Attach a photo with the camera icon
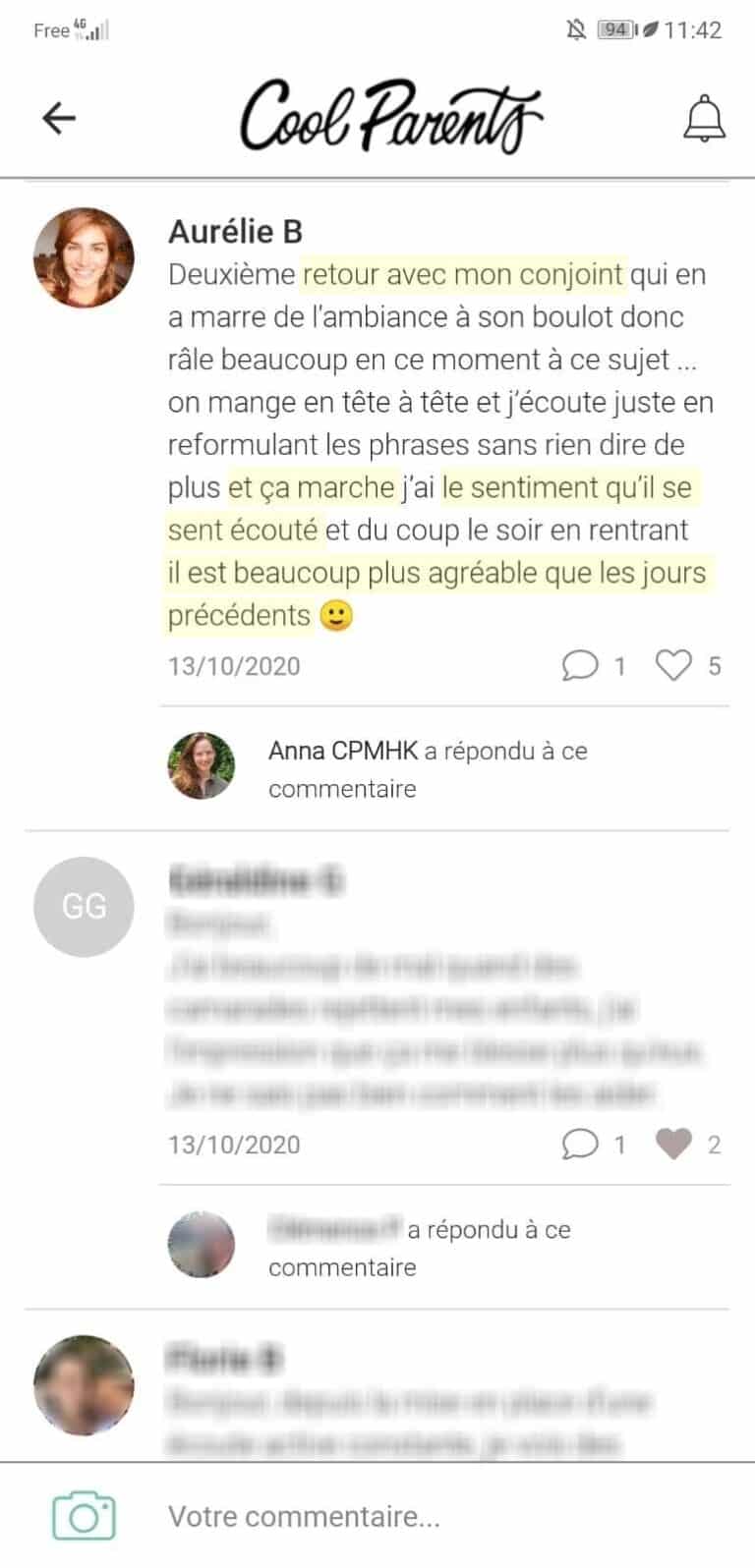The height and width of the screenshot is (1568, 755). click(x=84, y=1516)
